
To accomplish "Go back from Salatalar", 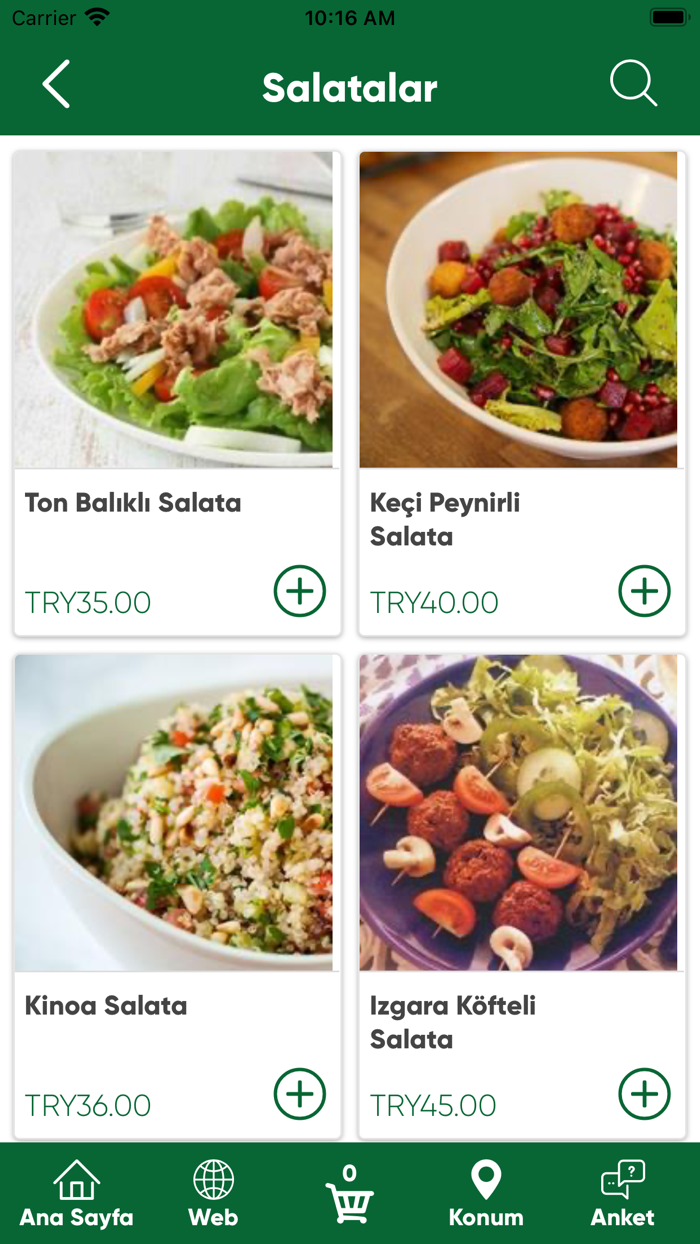I will 56,84.
